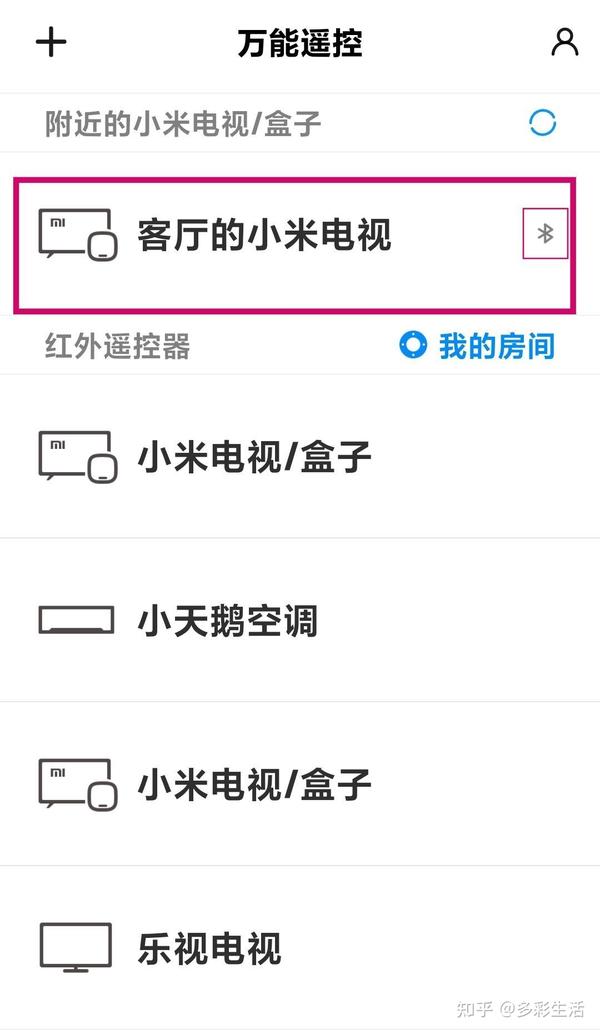This screenshot has height=1034, width=600.
Task: Refresh nearby Mi TV/box list
Action: click(542, 123)
